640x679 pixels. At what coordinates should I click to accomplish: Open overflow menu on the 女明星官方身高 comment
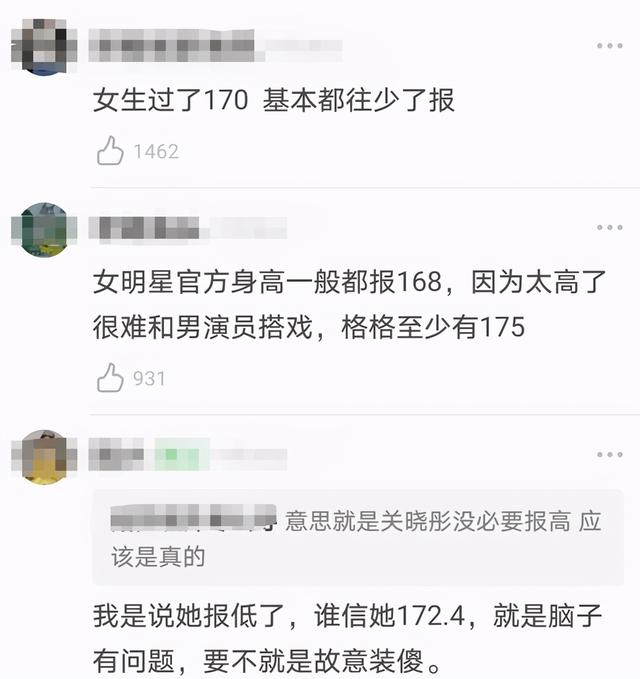click(609, 228)
